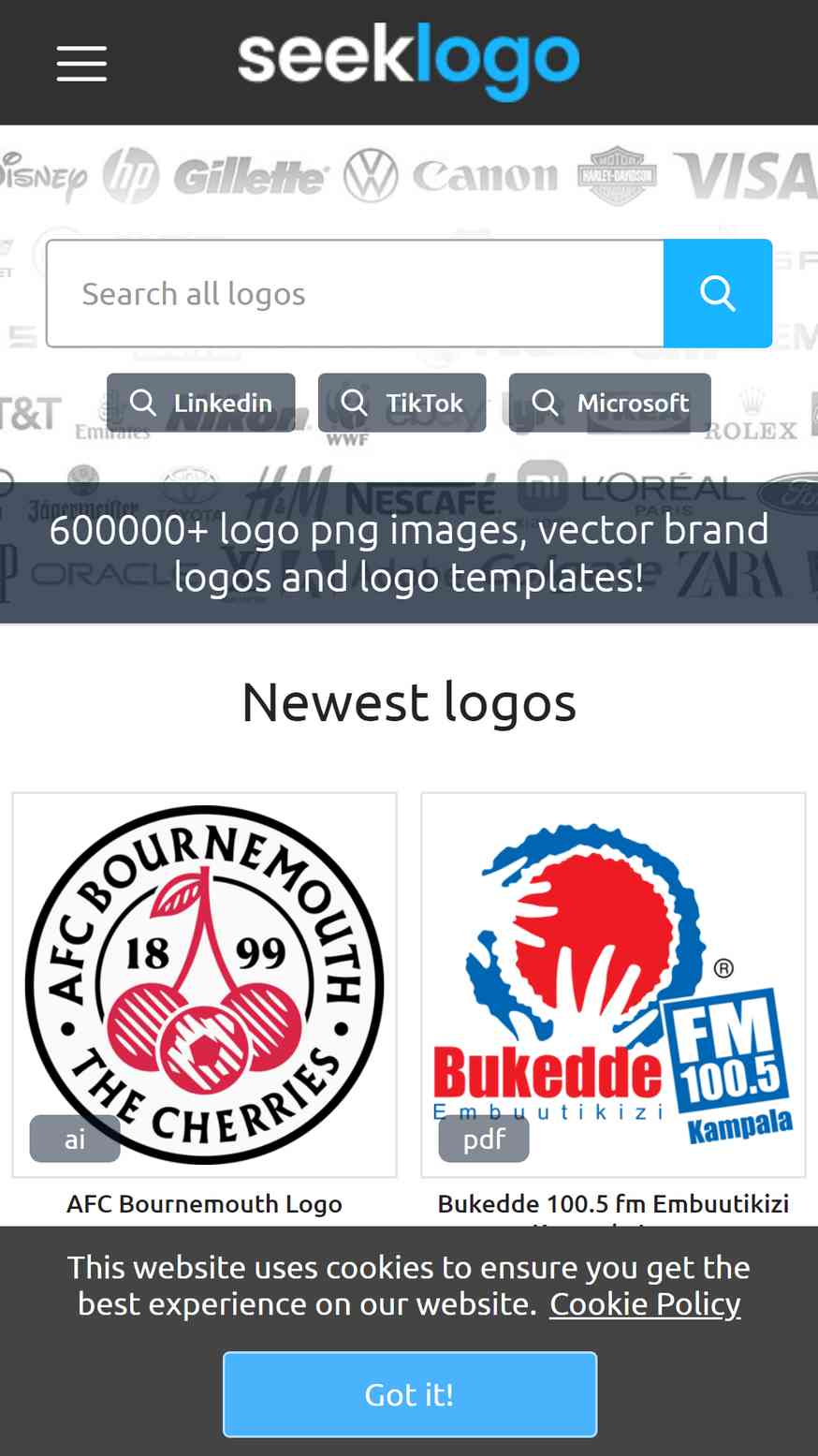This screenshot has width=818, height=1456.
Task: Focus the Search all logos field
Action: point(356,294)
